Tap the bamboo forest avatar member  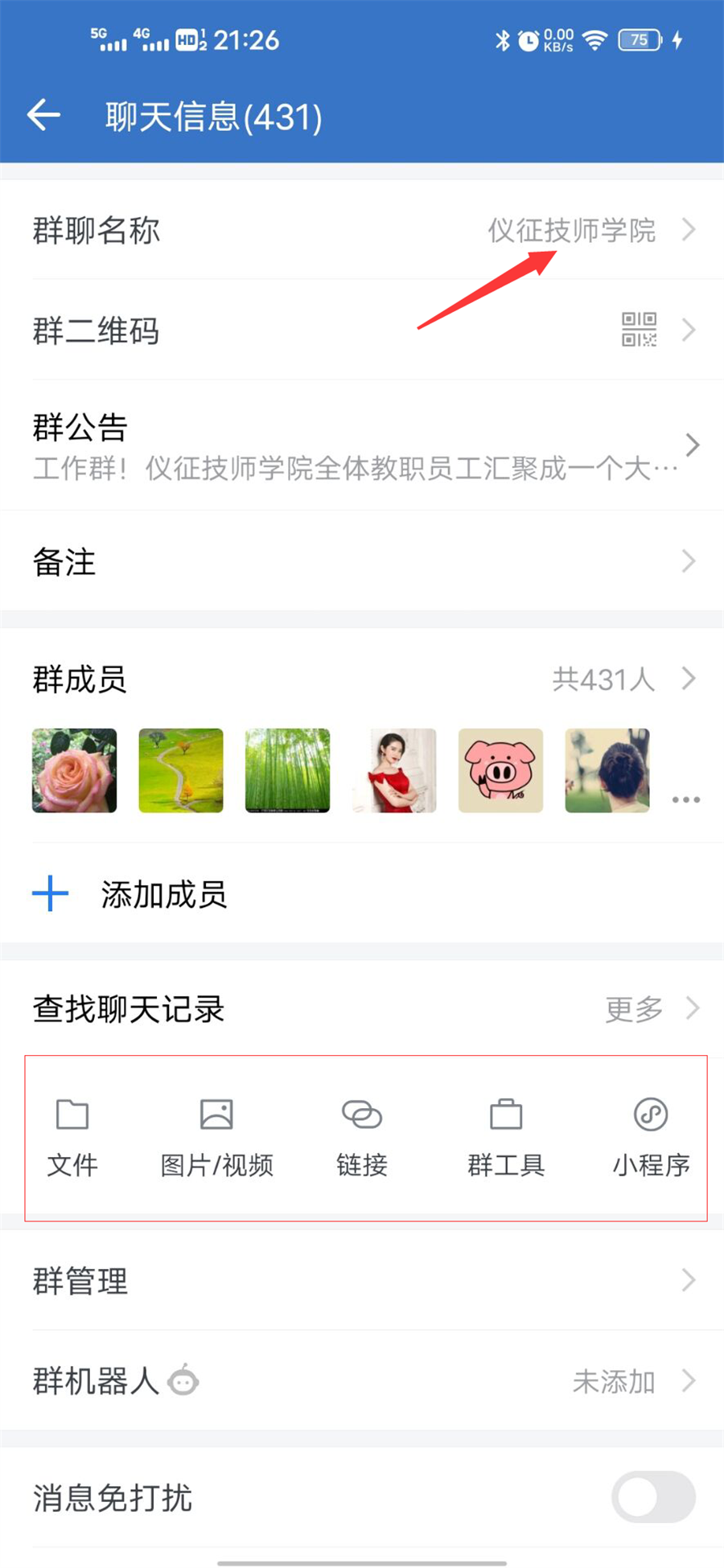coord(287,770)
